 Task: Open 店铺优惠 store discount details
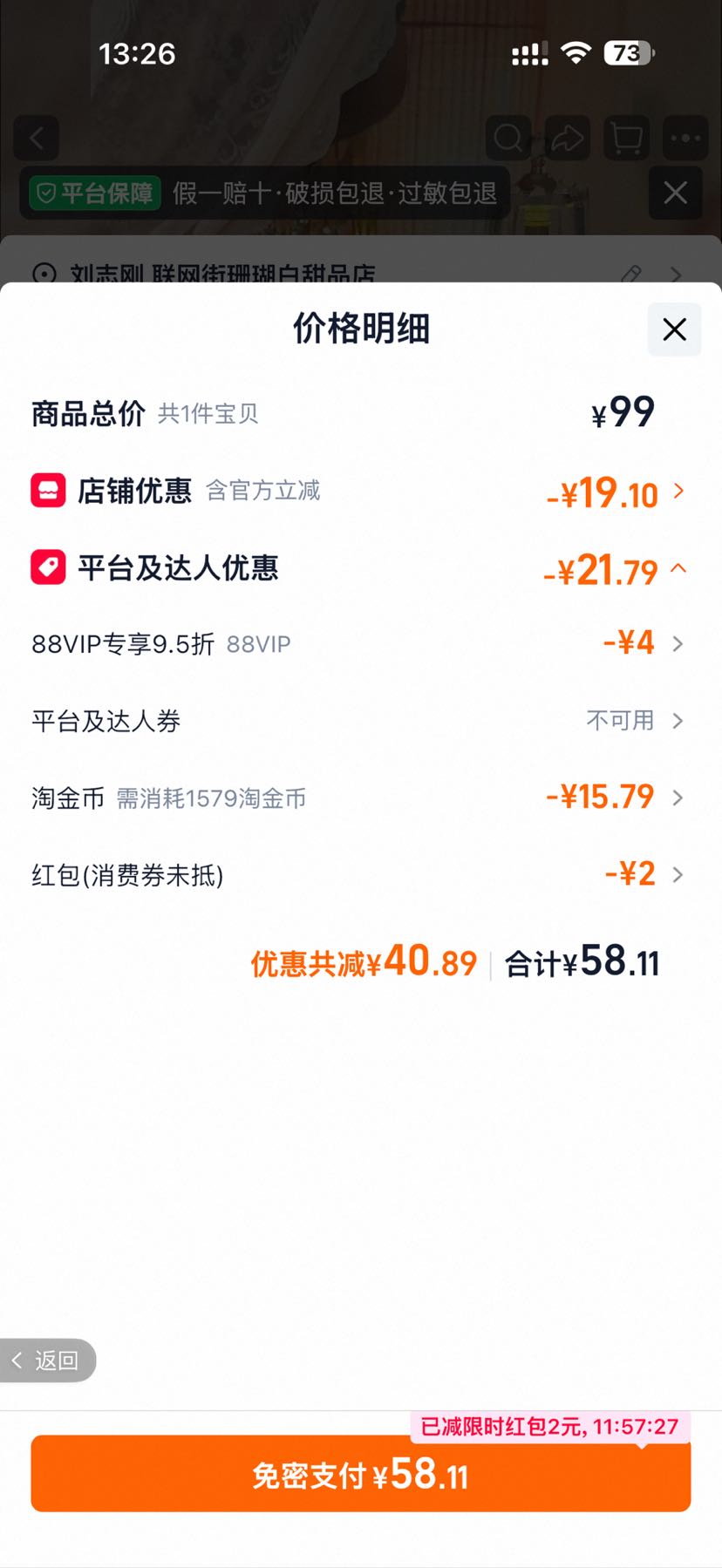[360, 492]
